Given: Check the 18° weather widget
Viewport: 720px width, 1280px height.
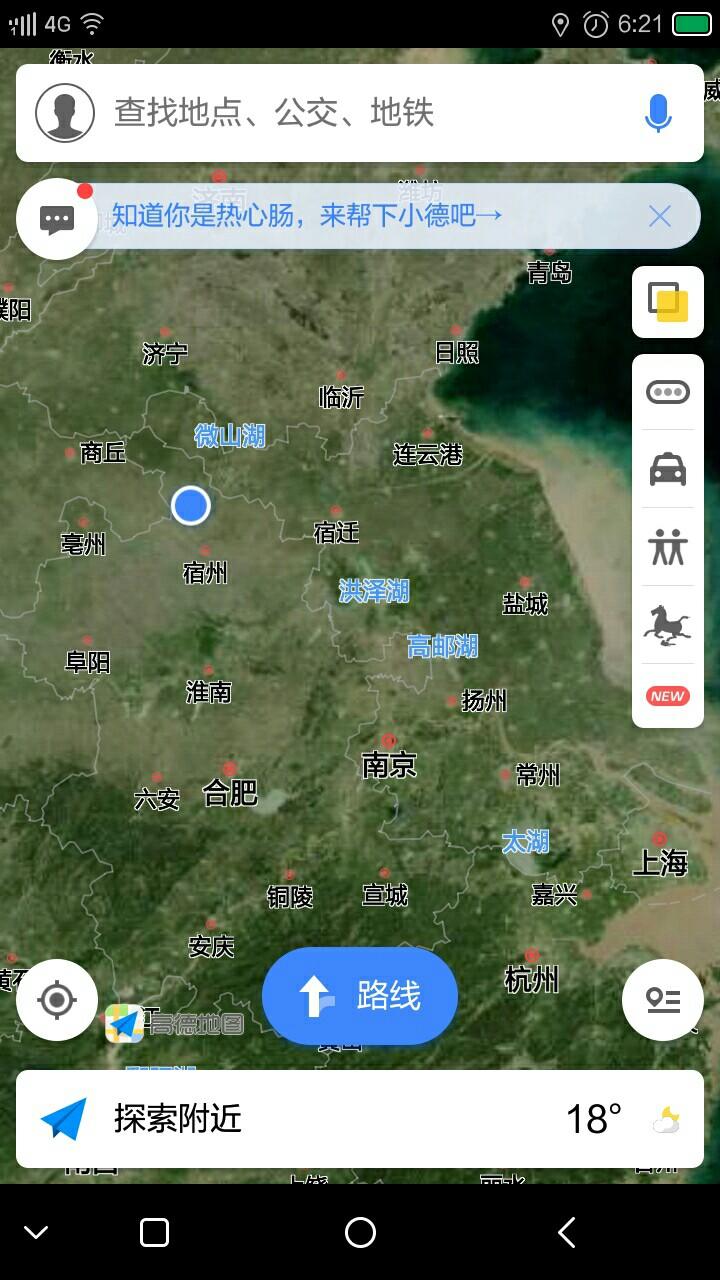Looking at the screenshot, I should pyautogui.click(x=622, y=1118).
